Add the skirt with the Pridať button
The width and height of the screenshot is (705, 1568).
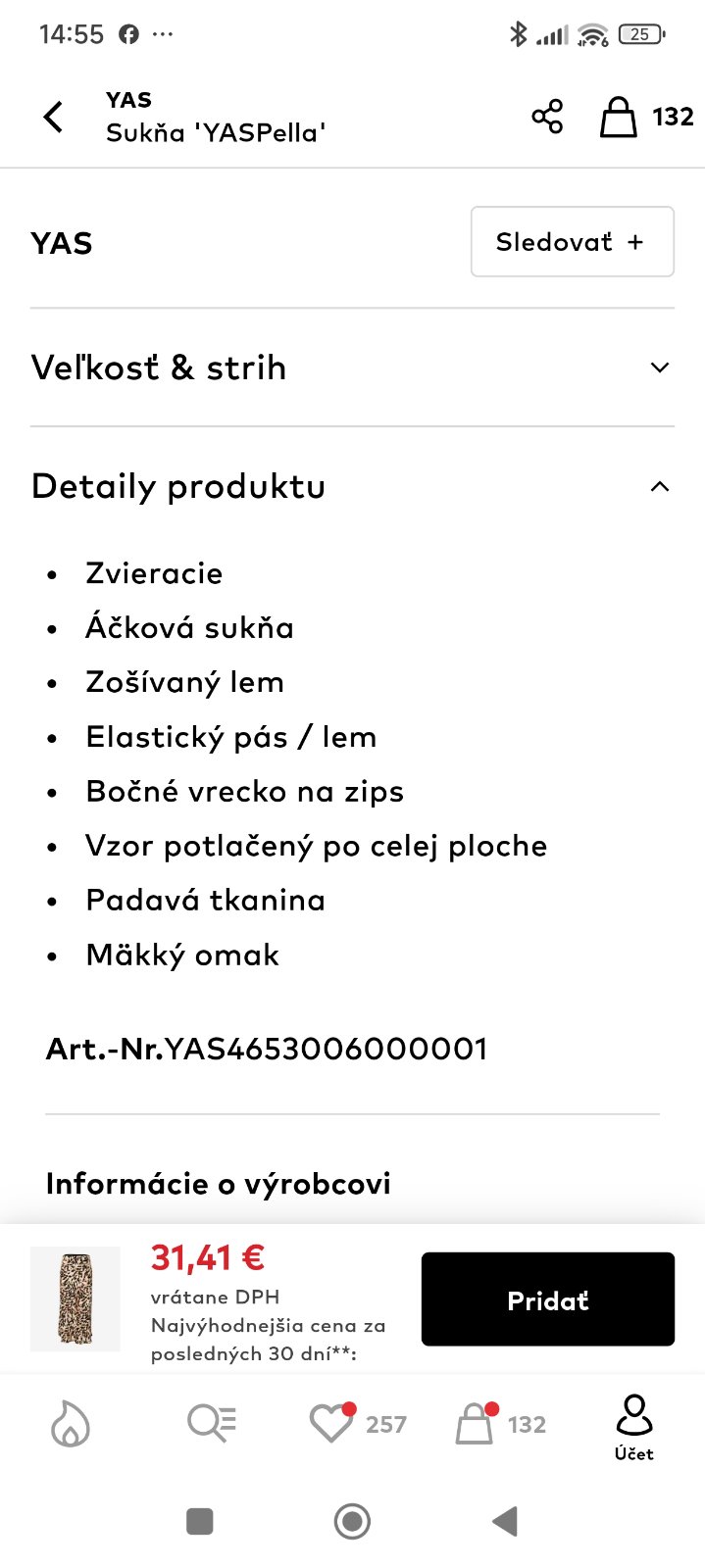click(547, 1299)
